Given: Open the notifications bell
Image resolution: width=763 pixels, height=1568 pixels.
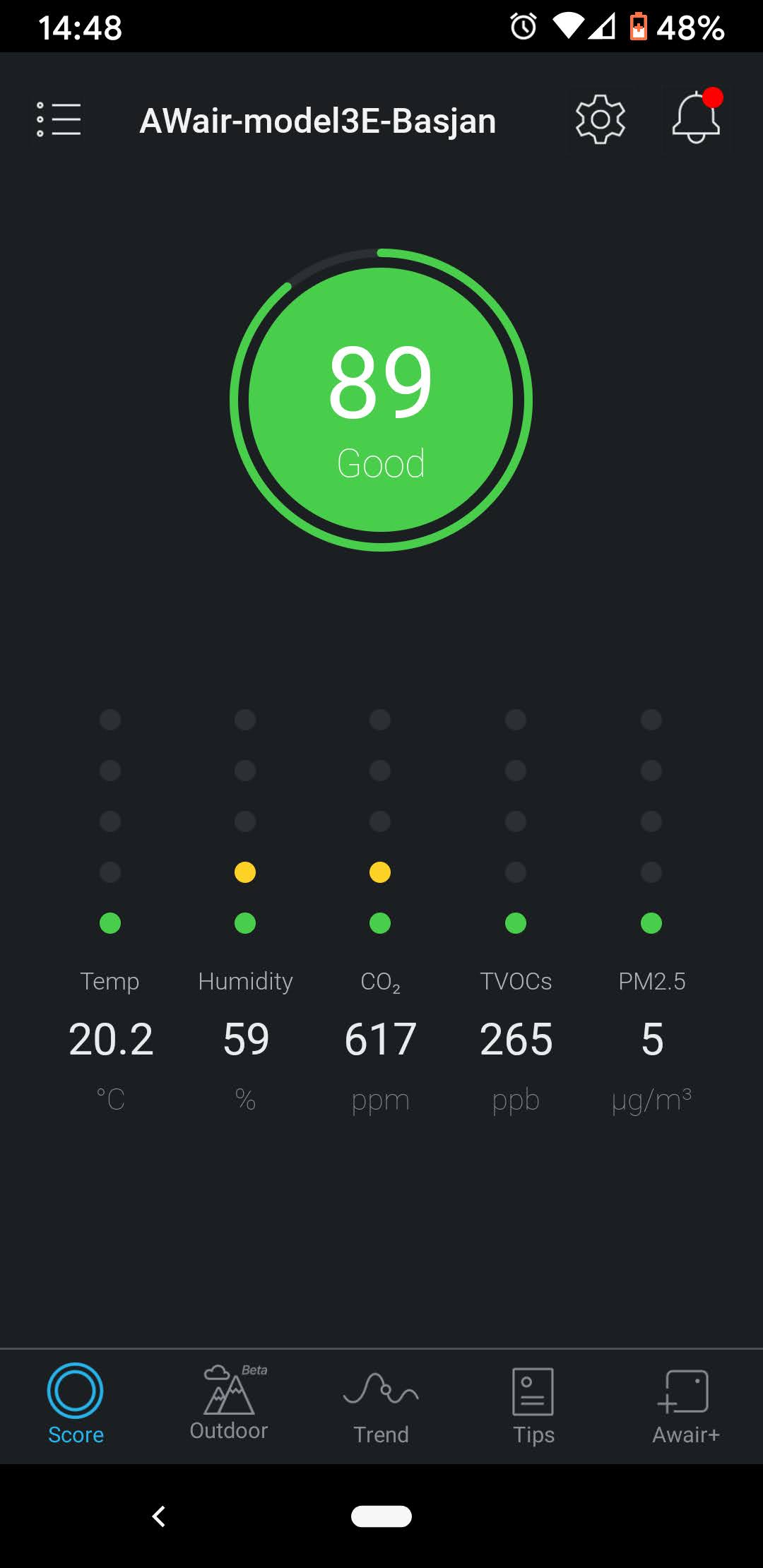Looking at the screenshot, I should 697,117.
